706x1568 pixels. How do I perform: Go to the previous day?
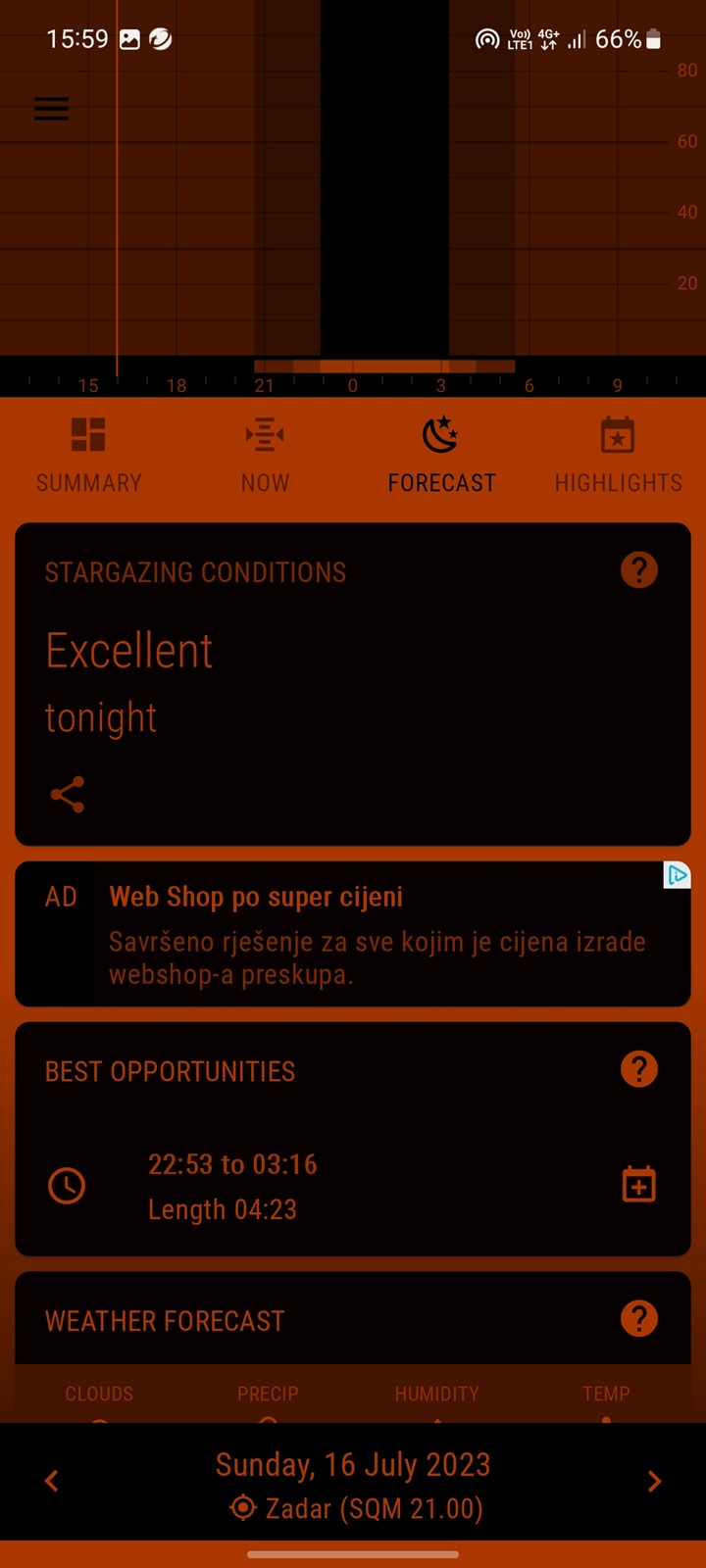coord(52,1481)
